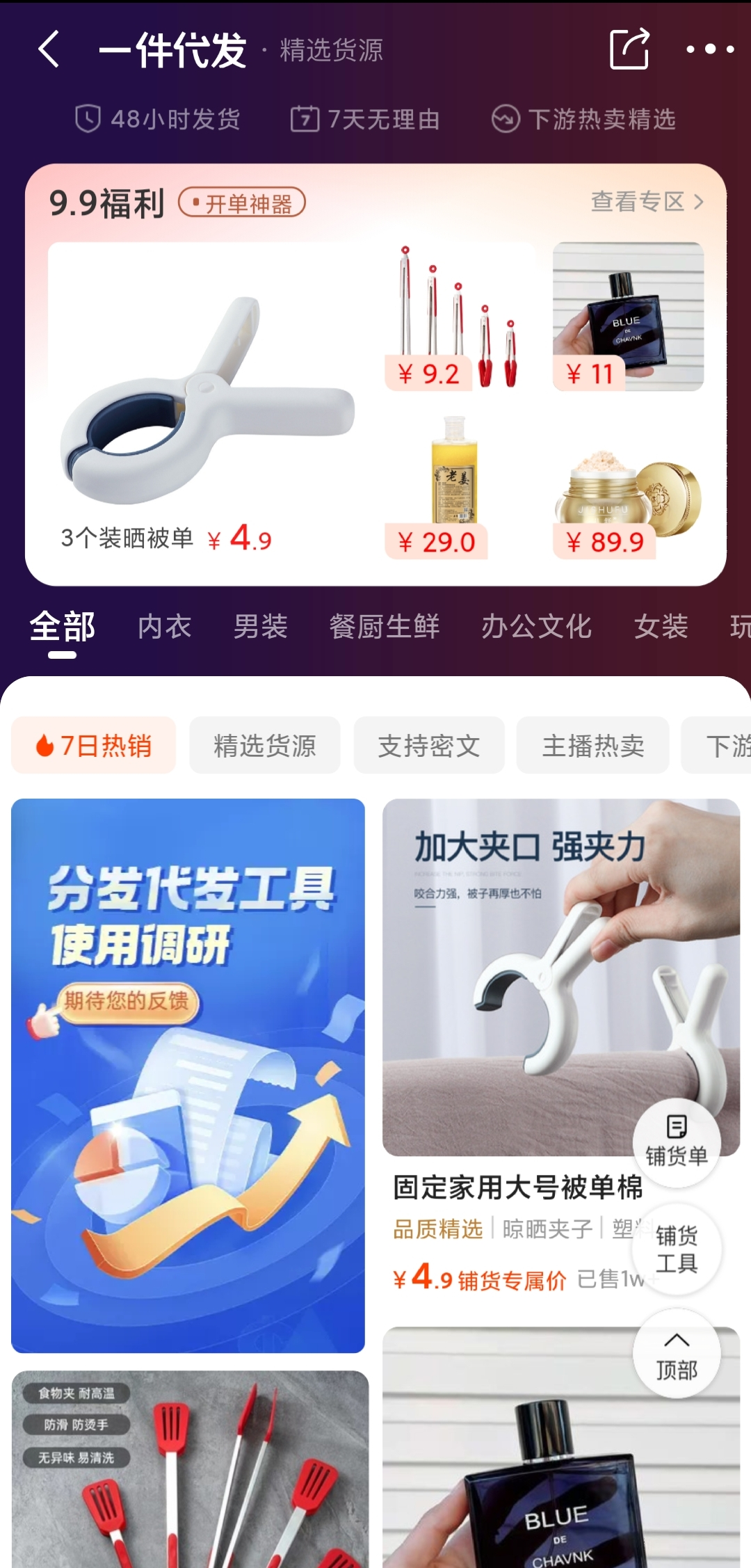This screenshot has height=1568, width=751.
Task: Switch to the 办公文化 category tab
Action: click(536, 627)
